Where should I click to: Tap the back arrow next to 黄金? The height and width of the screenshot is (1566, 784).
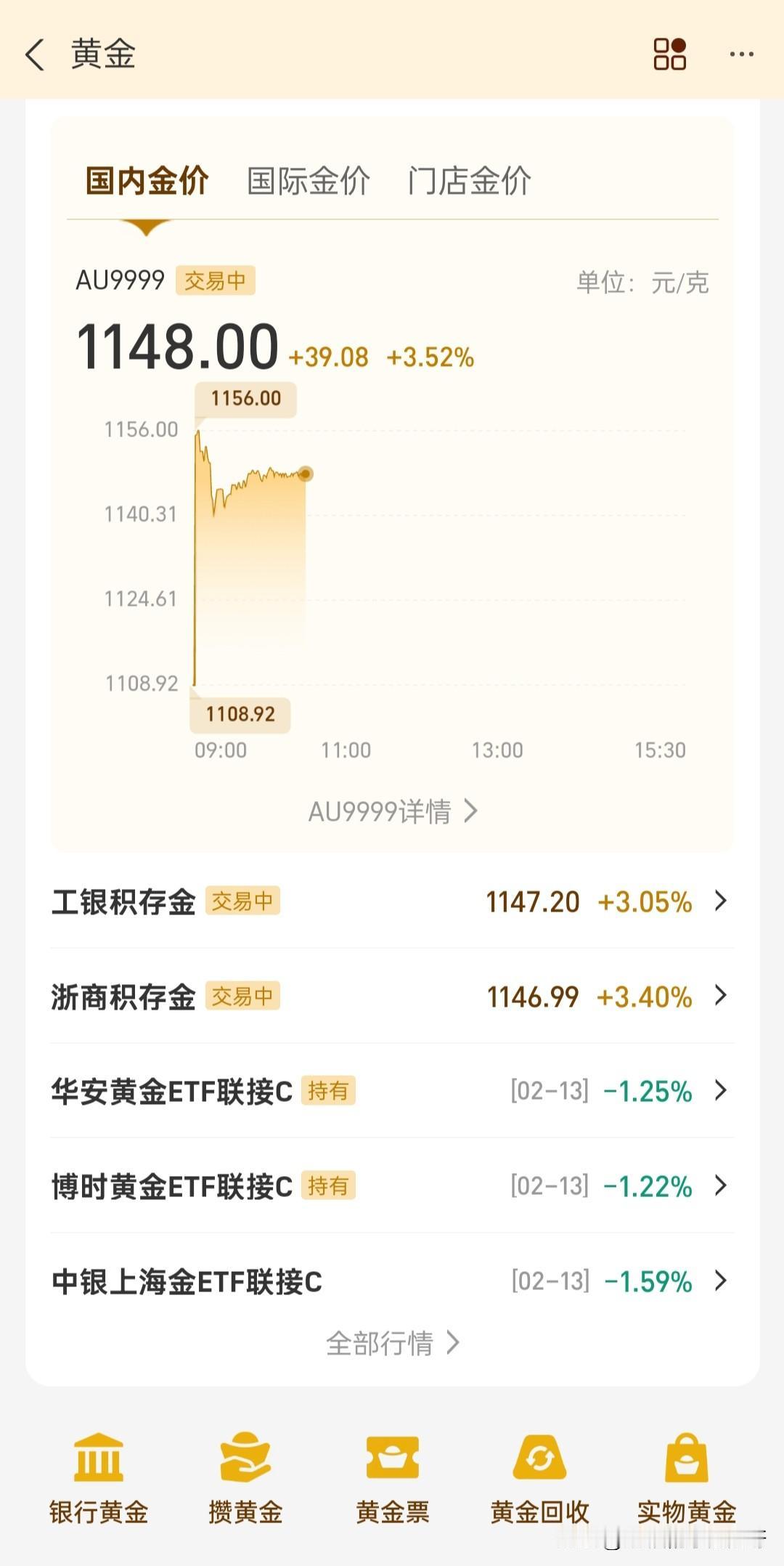click(34, 54)
